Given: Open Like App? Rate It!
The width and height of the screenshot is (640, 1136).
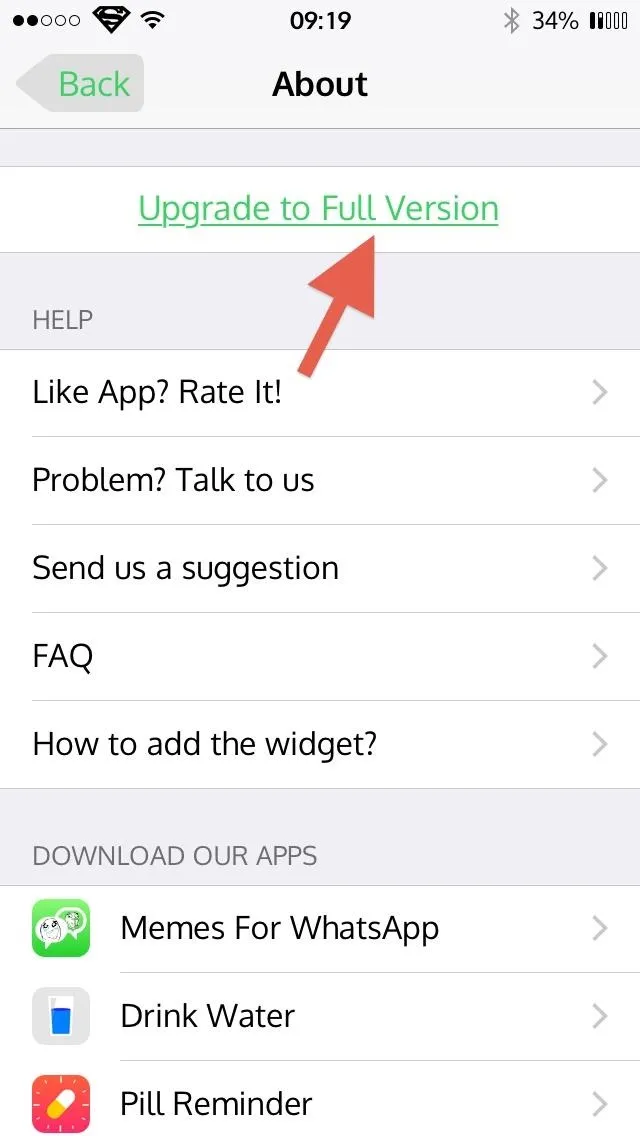Looking at the screenshot, I should 320,393.
